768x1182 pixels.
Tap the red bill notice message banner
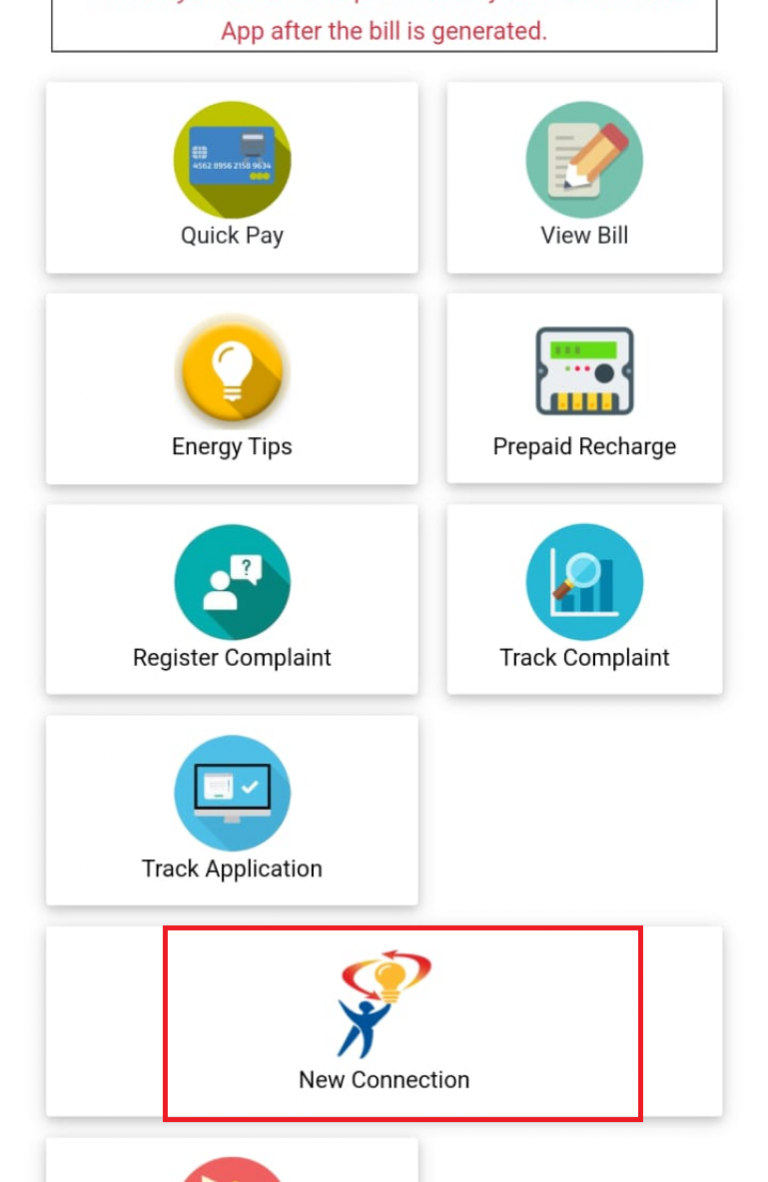pos(384,25)
